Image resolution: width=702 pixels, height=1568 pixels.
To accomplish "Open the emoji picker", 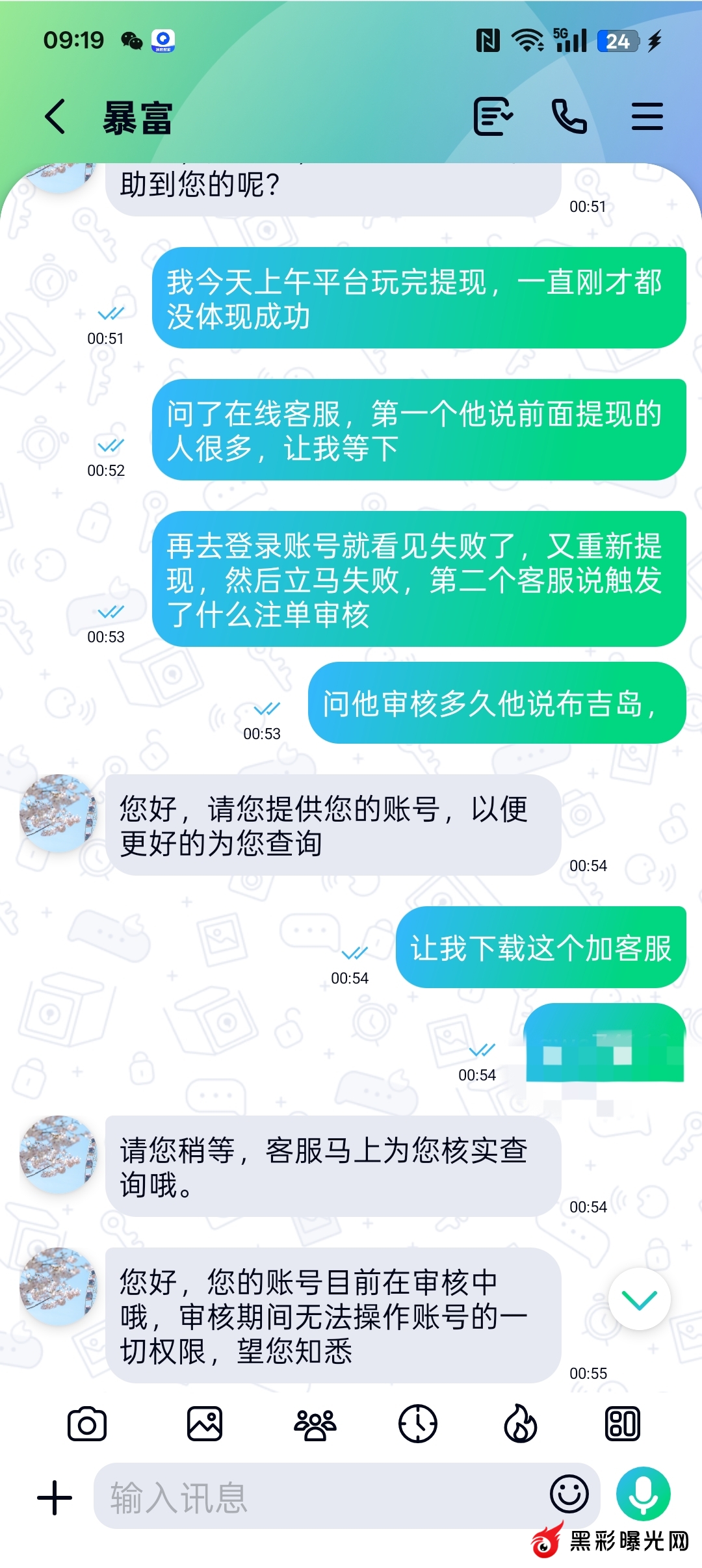I will tap(569, 1494).
